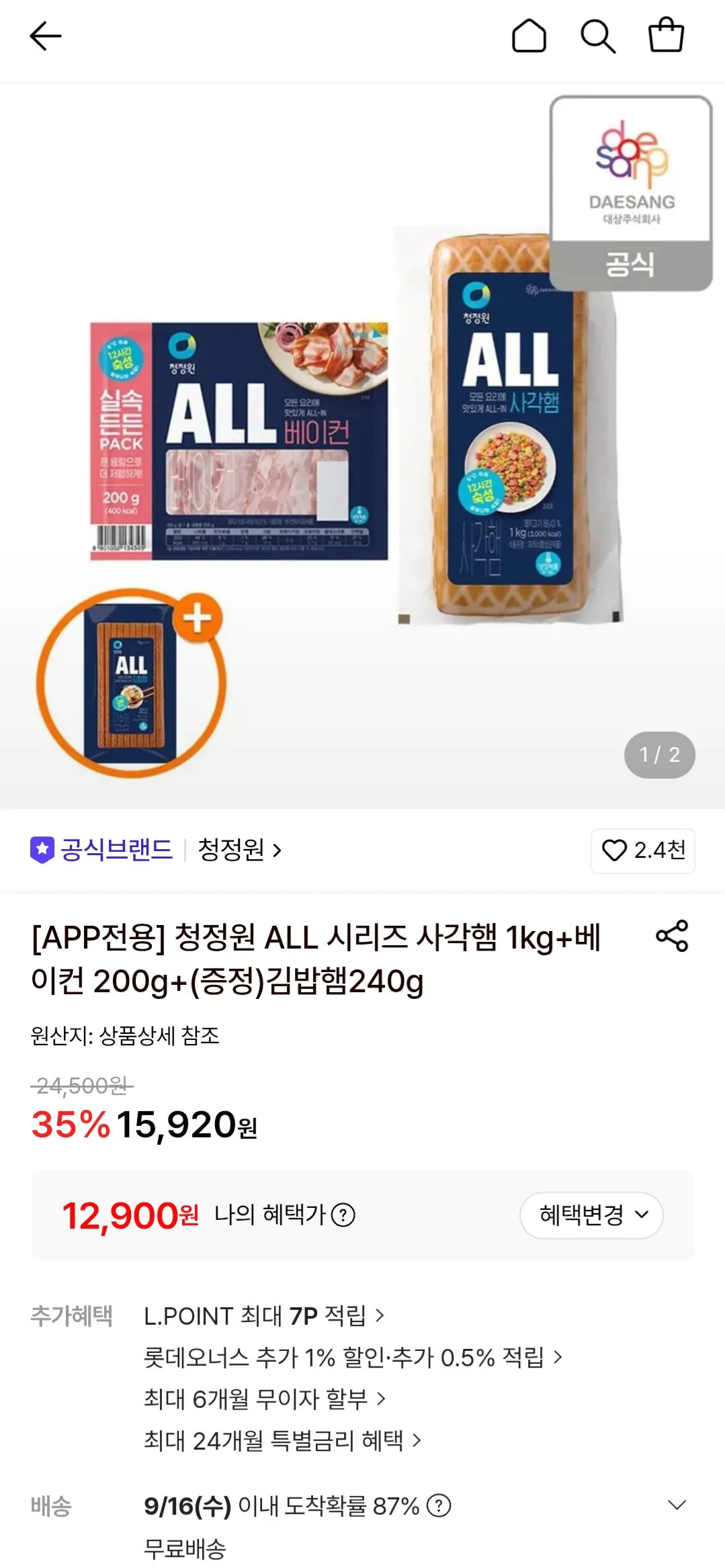Open 최대 24개월 특별금리 혜택
Viewport: 725px width, 1568px height.
point(282,1440)
